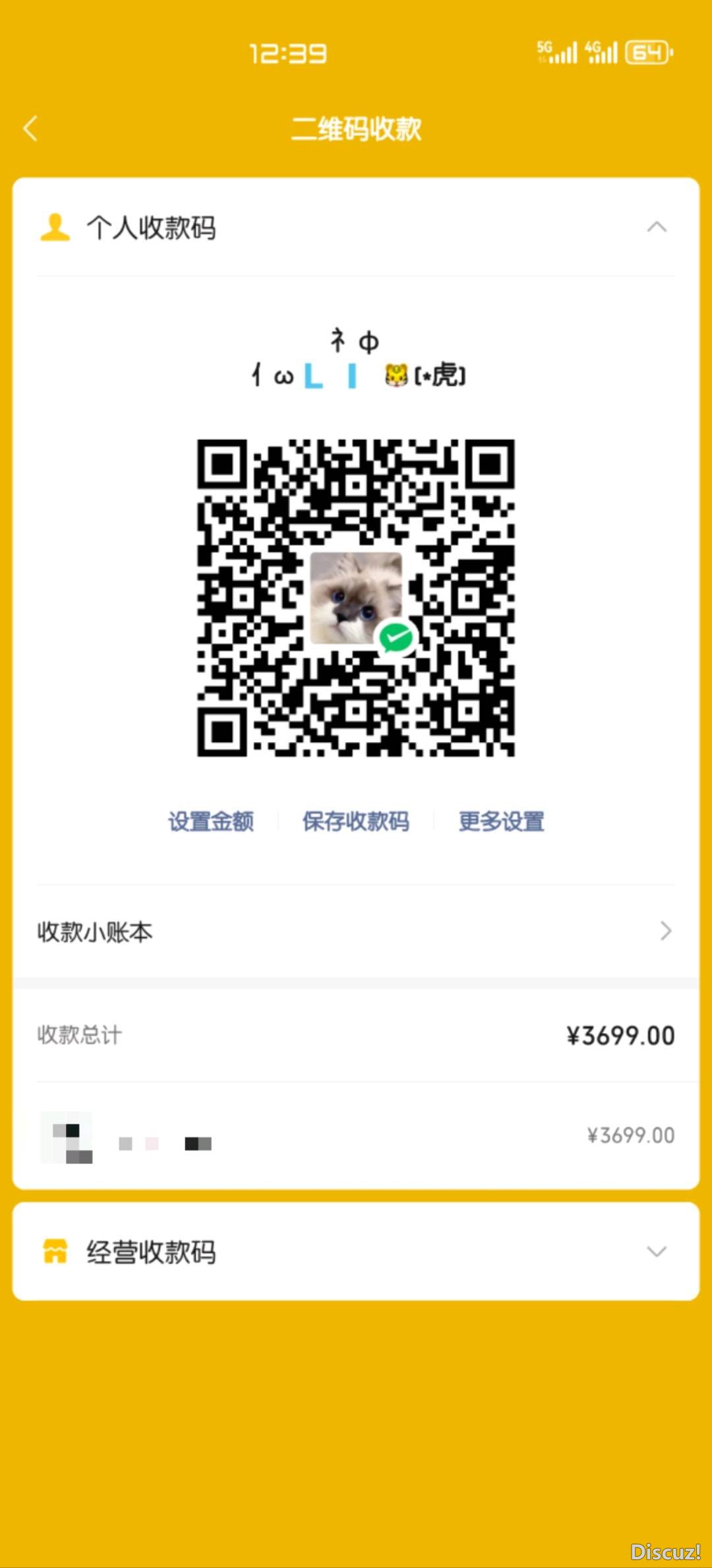The width and height of the screenshot is (712, 1568).
Task: Go back from 二维码收款 screen
Action: 30,129
